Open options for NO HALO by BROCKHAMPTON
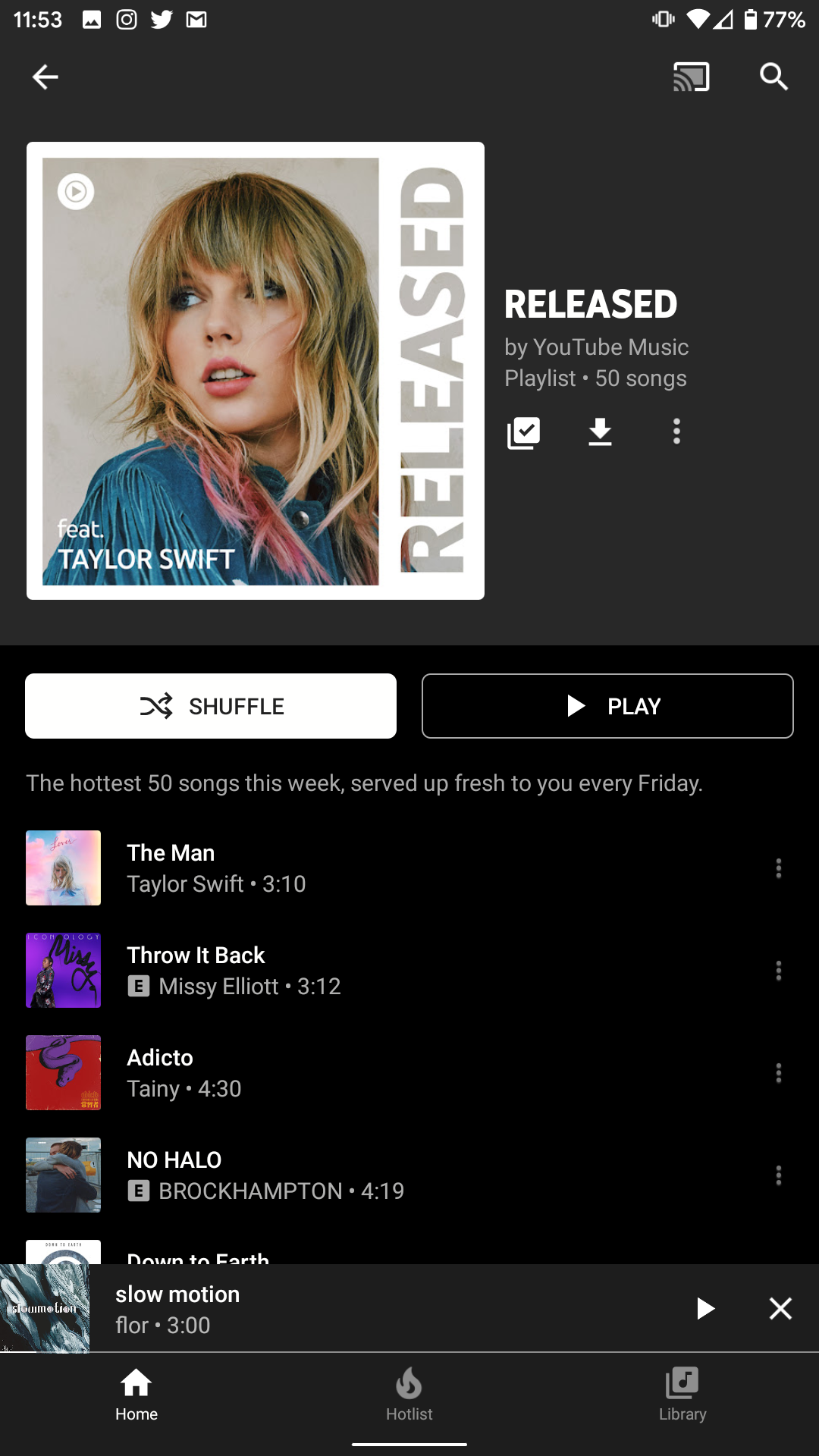The image size is (819, 1456). 778,1175
